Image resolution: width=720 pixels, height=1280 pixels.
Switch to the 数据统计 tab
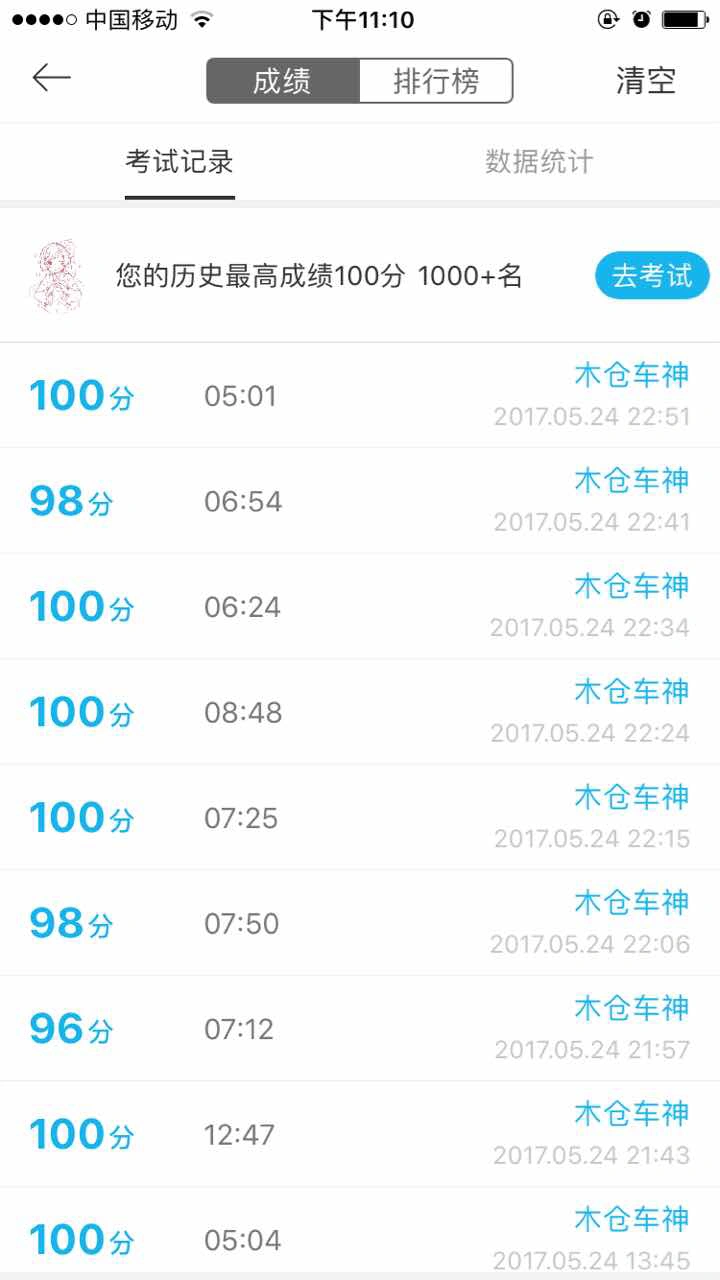click(x=540, y=162)
